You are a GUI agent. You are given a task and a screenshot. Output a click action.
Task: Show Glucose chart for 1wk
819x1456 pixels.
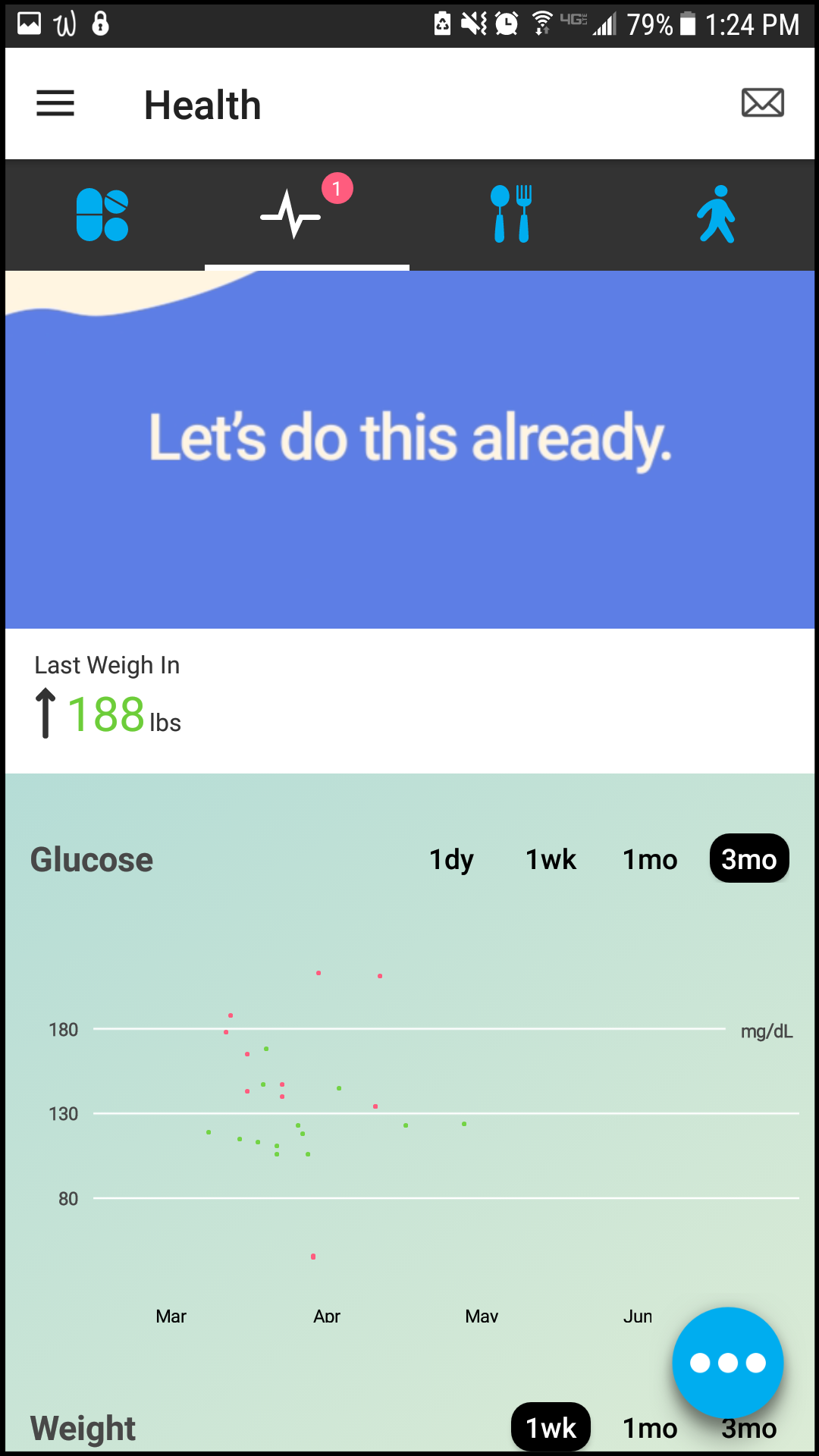[551, 859]
